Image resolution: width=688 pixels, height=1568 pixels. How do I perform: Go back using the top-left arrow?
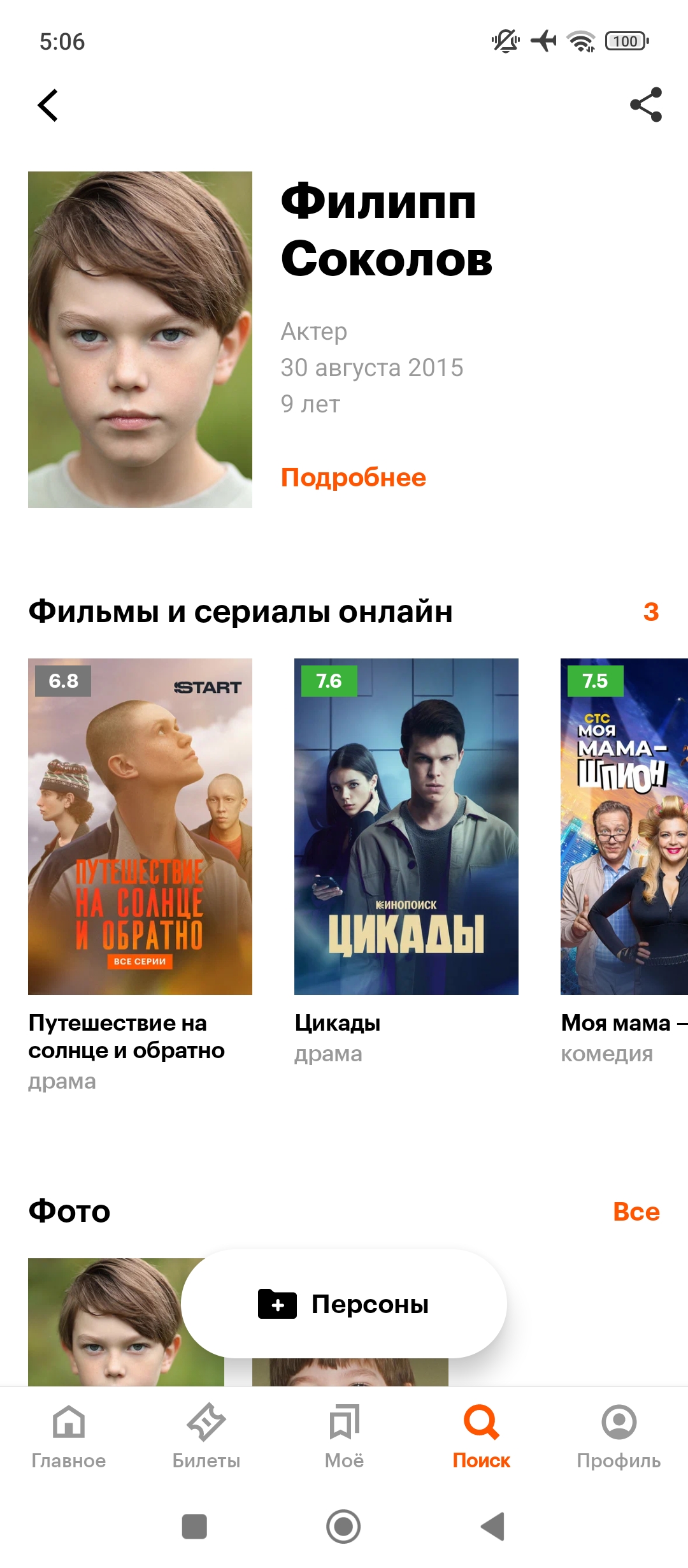(48, 105)
